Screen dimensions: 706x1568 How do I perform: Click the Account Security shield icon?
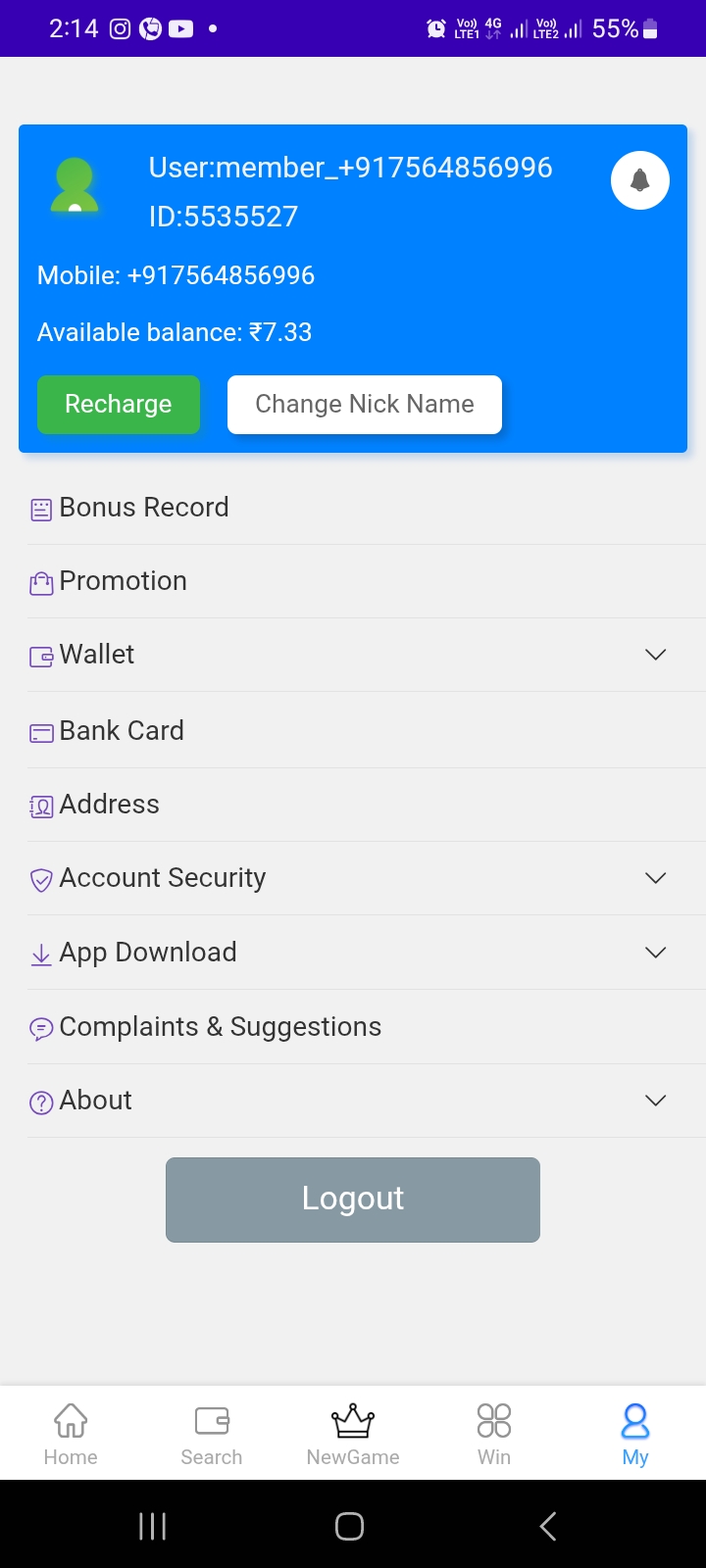[40, 879]
